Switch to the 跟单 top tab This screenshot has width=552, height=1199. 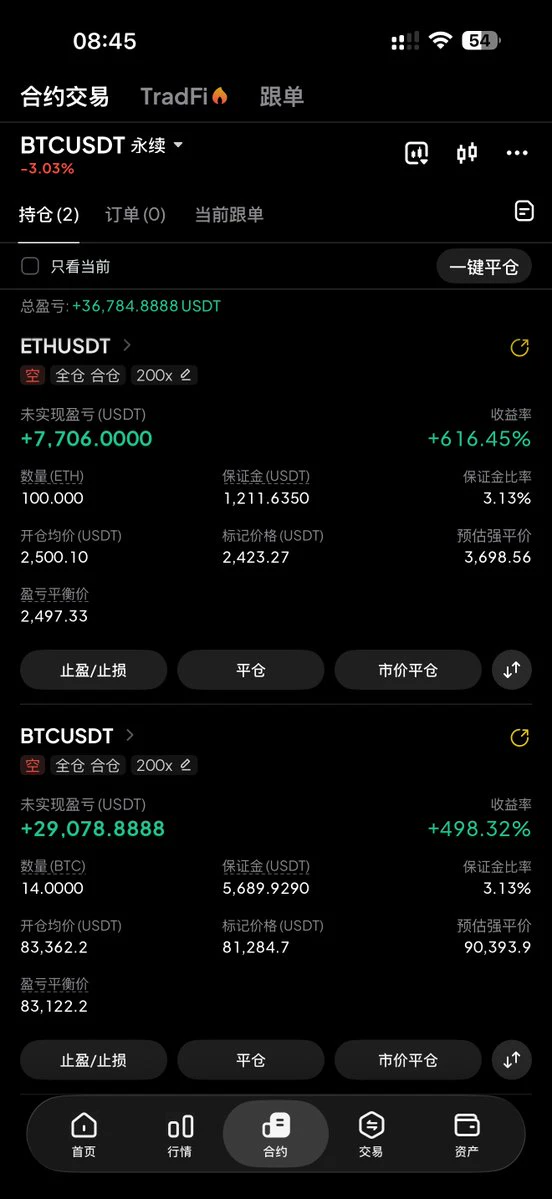[x=281, y=96]
